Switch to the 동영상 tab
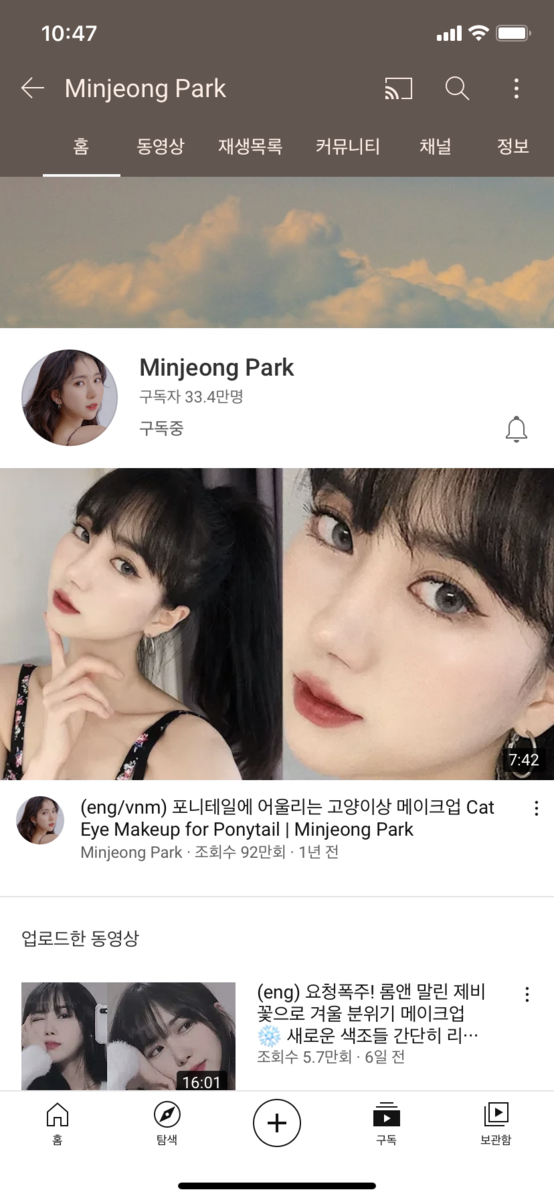 pos(160,147)
